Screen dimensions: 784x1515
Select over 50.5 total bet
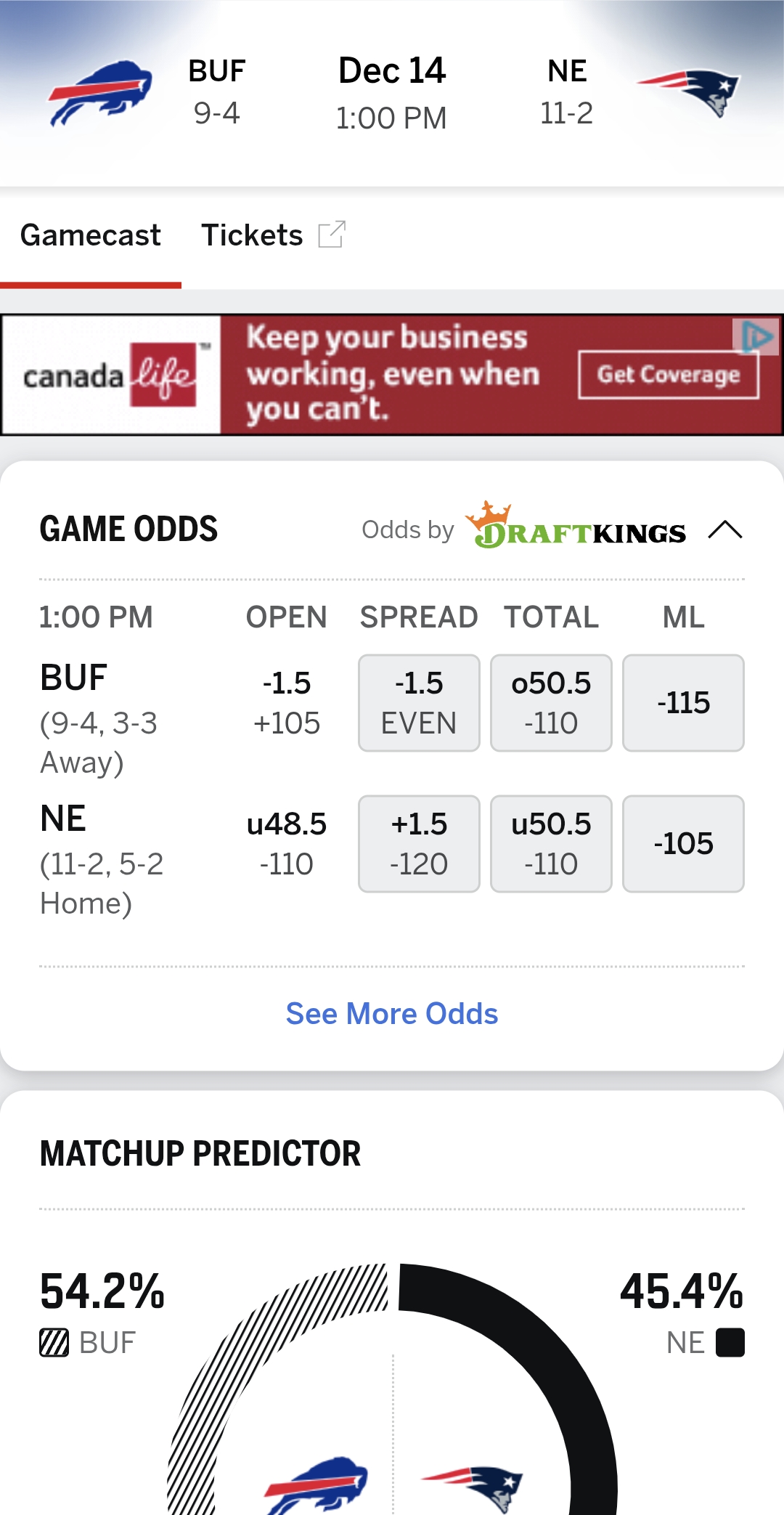pos(551,702)
